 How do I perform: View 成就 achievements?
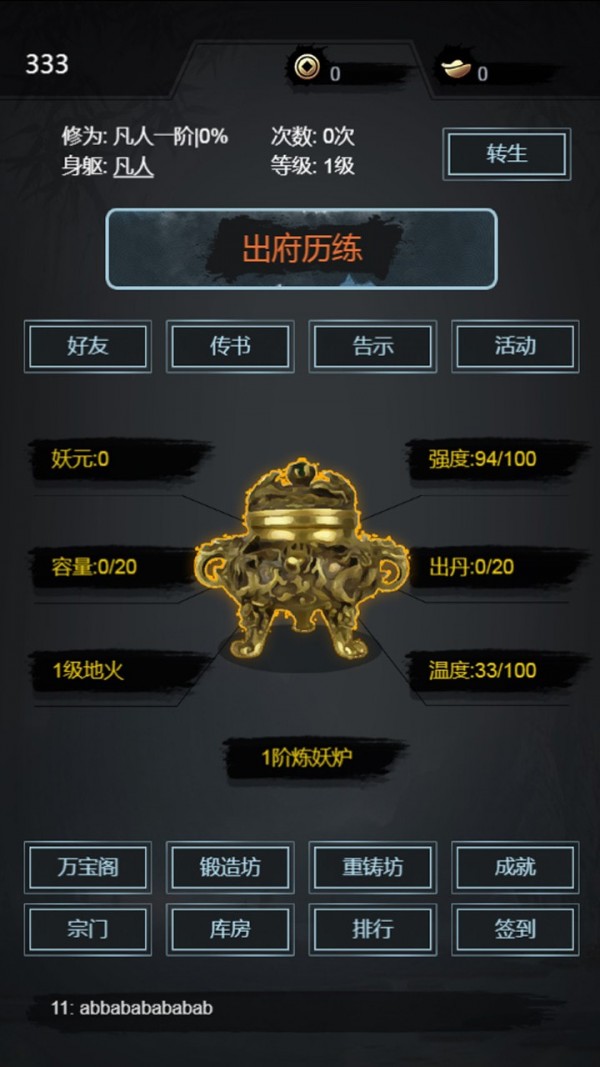[515, 867]
